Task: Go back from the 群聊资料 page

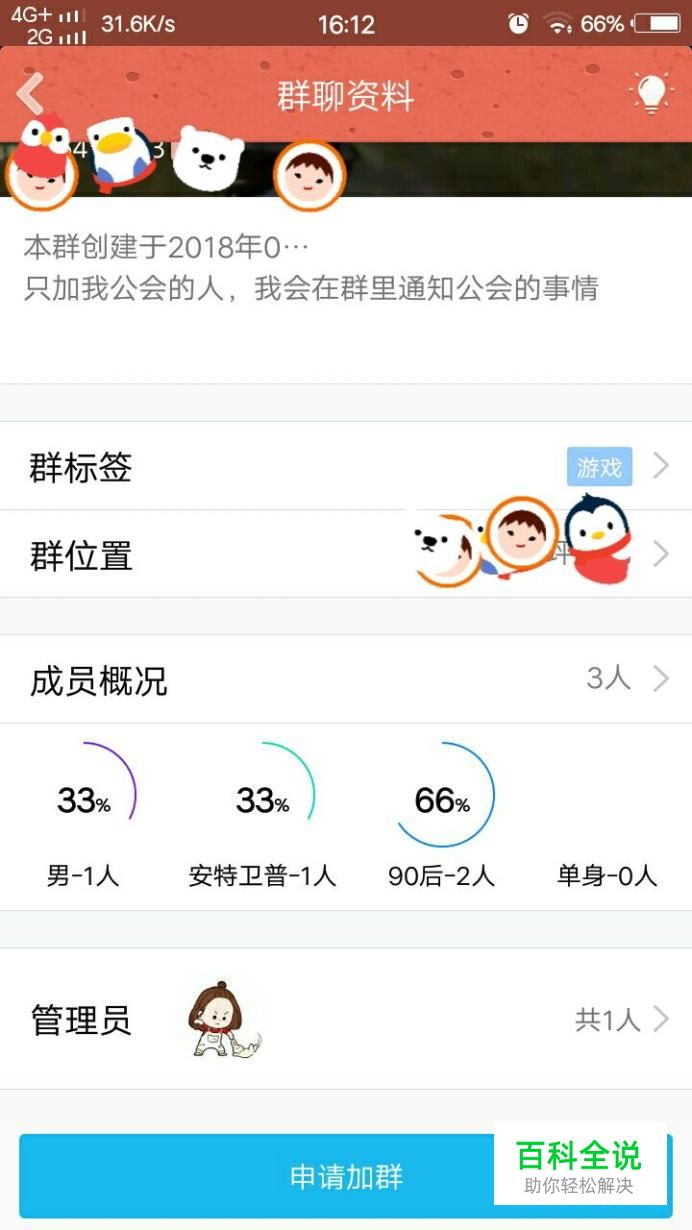Action: pyautogui.click(x=30, y=95)
